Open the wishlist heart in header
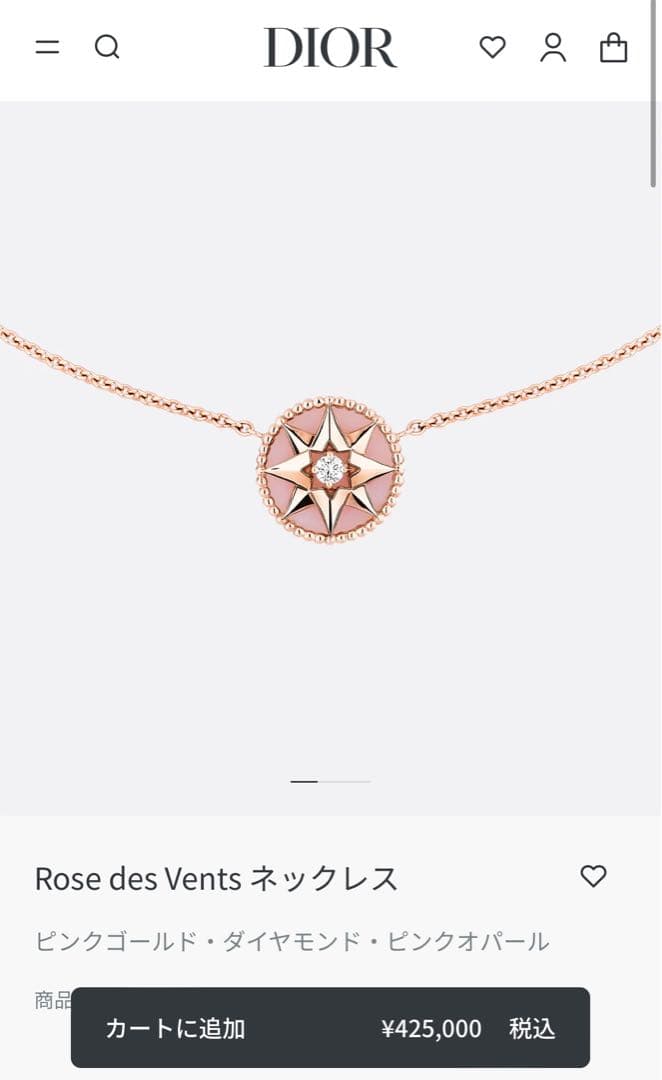The image size is (662, 1080). coord(492,47)
